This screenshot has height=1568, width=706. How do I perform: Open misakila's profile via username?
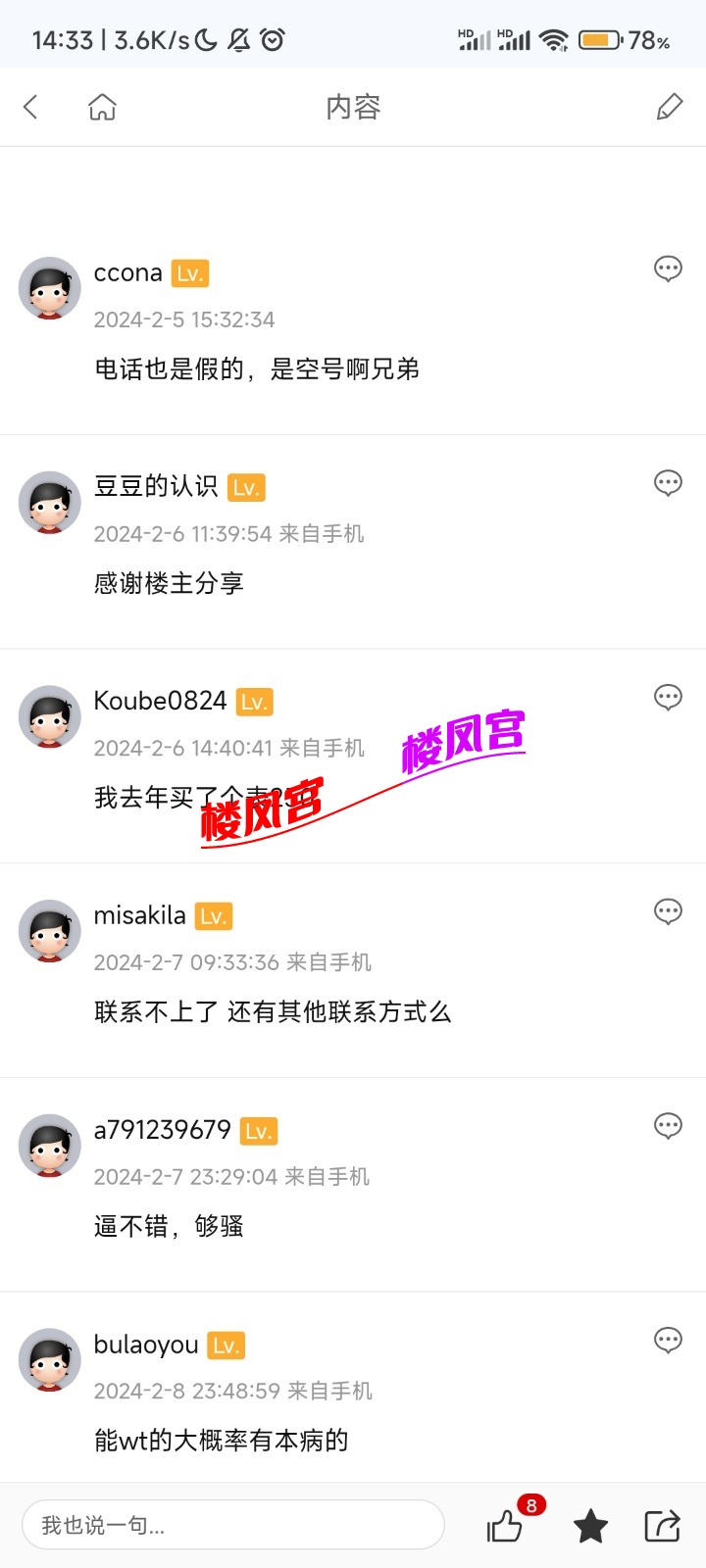[x=140, y=914]
